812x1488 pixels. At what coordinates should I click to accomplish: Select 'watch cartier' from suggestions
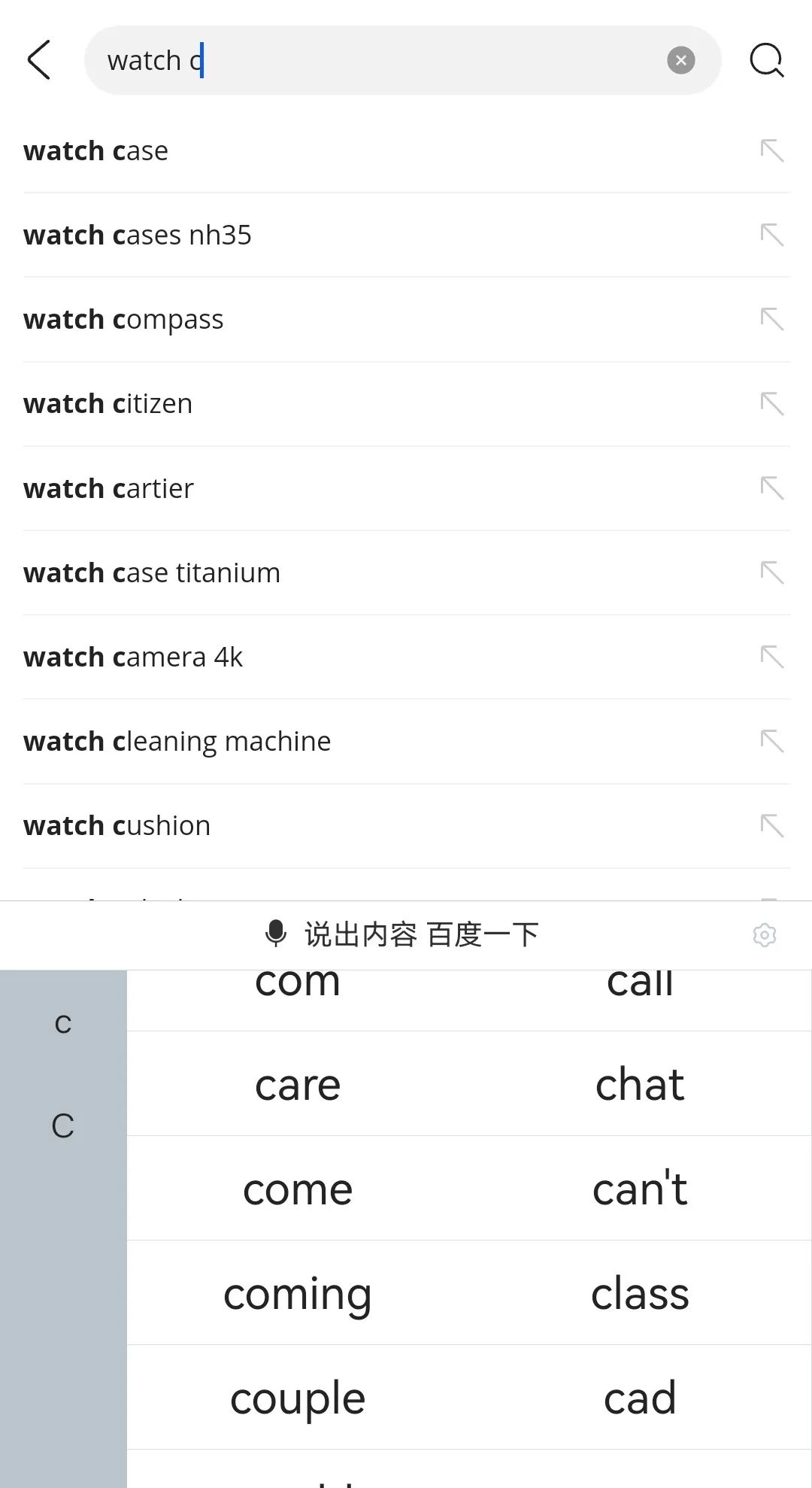click(x=407, y=488)
